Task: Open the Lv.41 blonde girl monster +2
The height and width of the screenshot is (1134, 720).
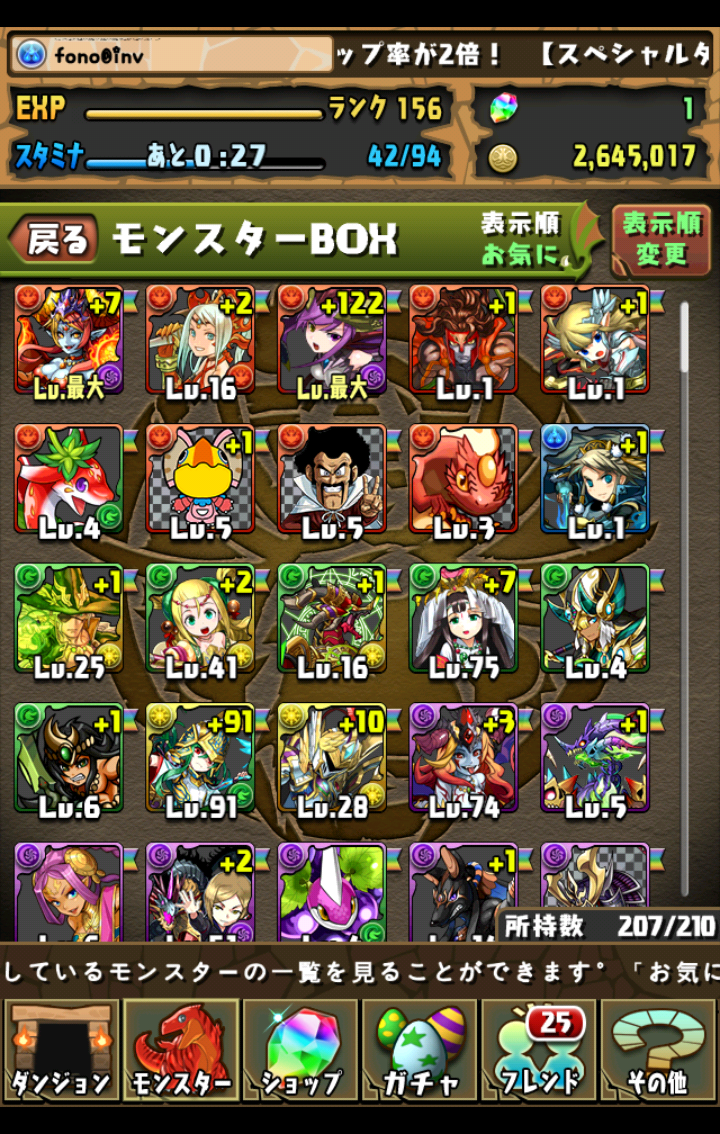Action: coord(200,620)
